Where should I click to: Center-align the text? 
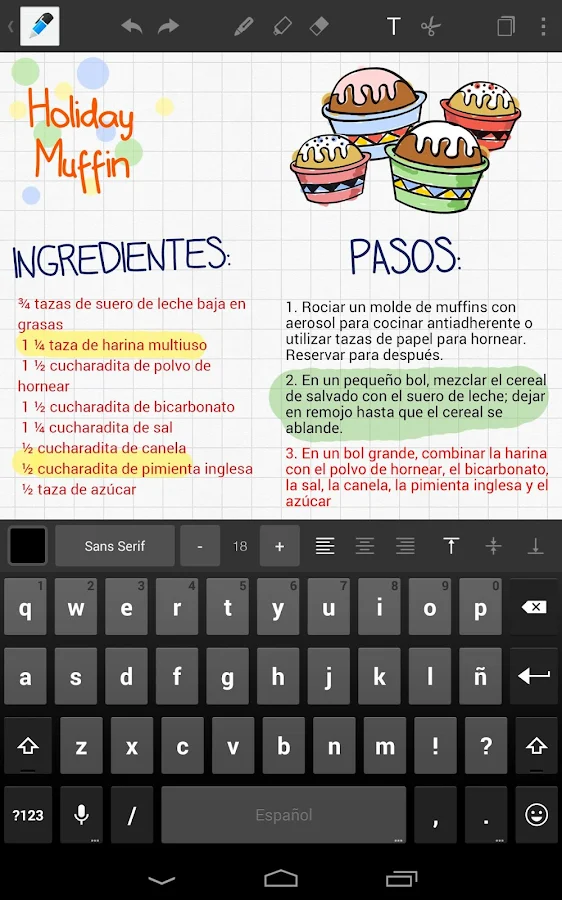point(365,546)
